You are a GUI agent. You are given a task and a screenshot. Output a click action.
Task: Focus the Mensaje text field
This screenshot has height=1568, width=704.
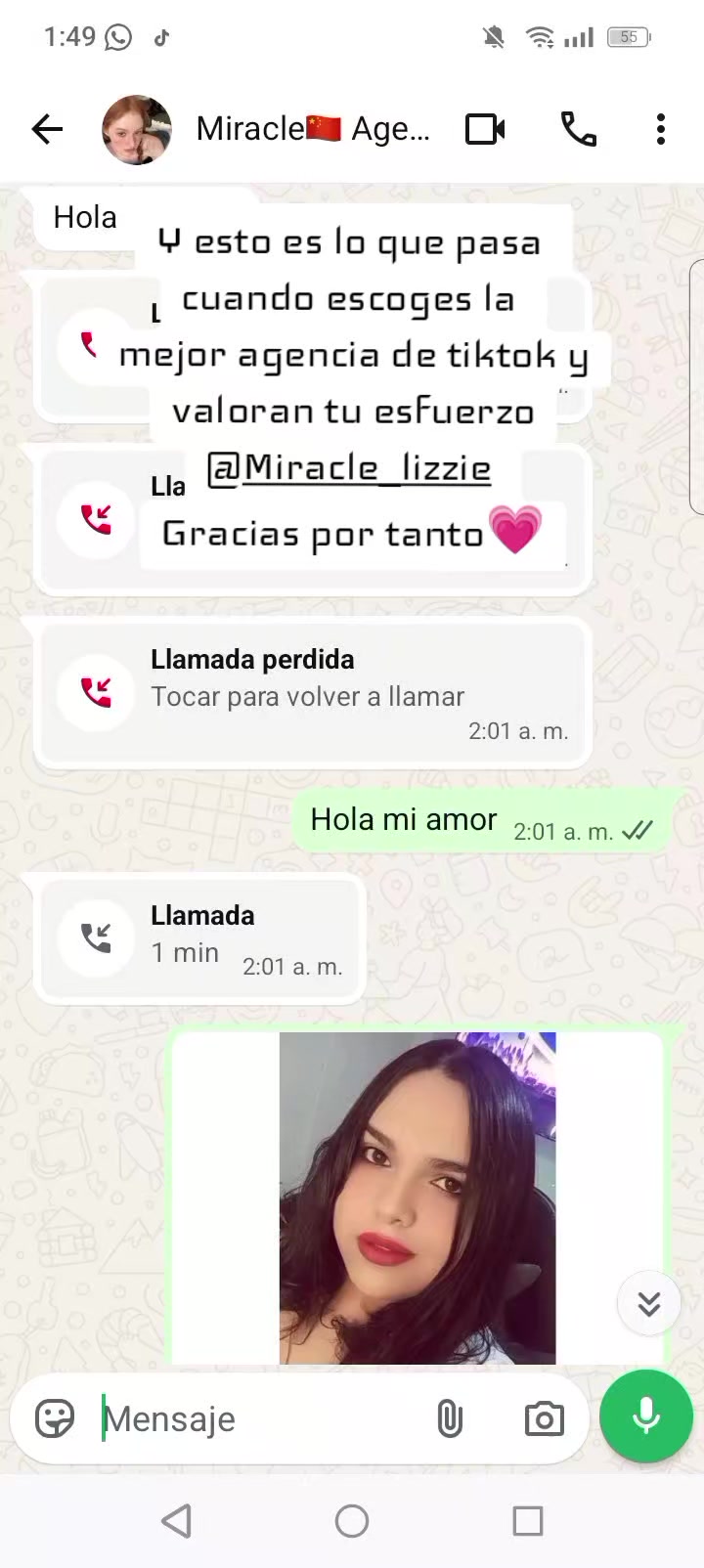point(259,1418)
